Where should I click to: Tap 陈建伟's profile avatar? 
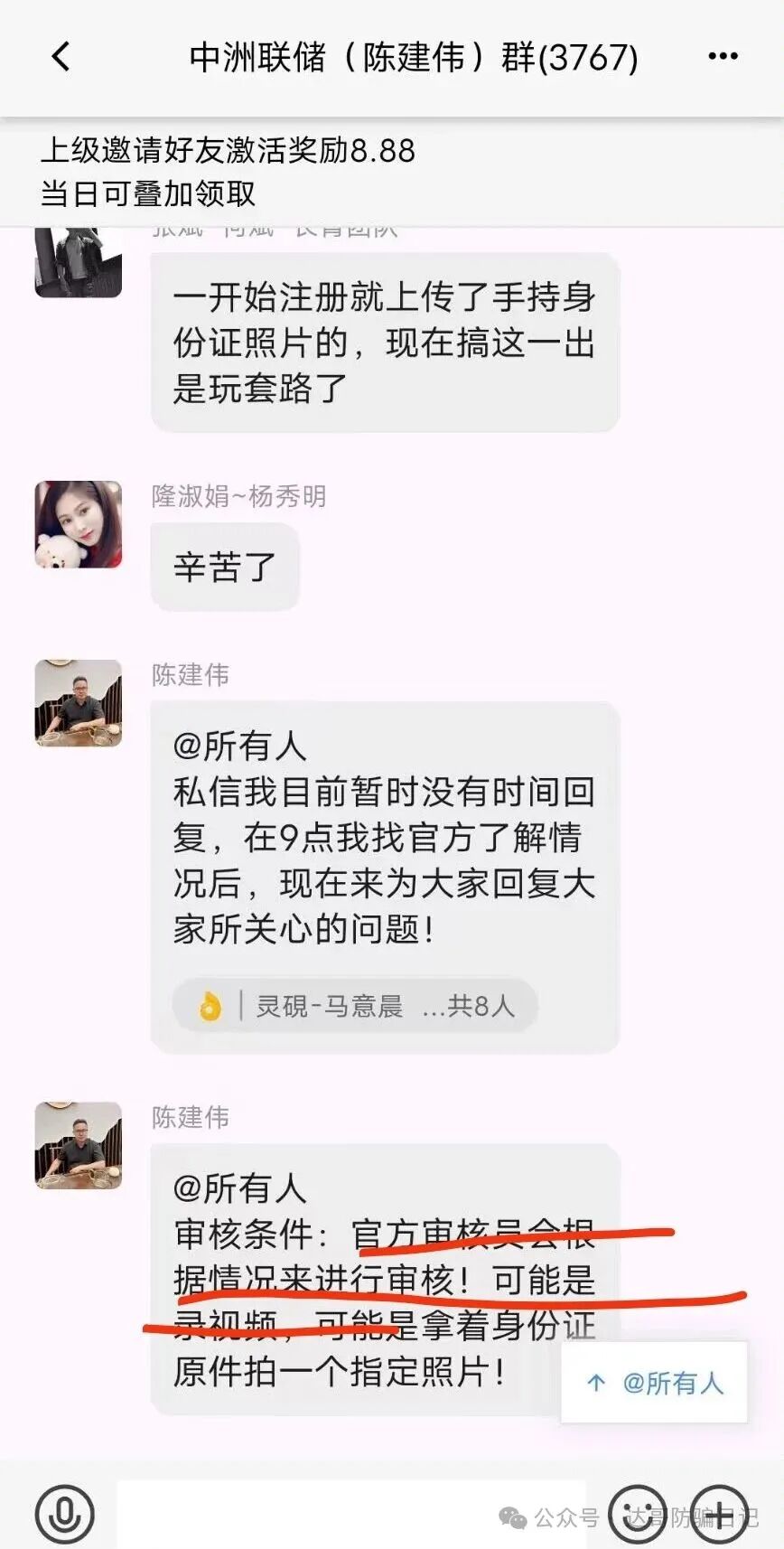(78, 705)
